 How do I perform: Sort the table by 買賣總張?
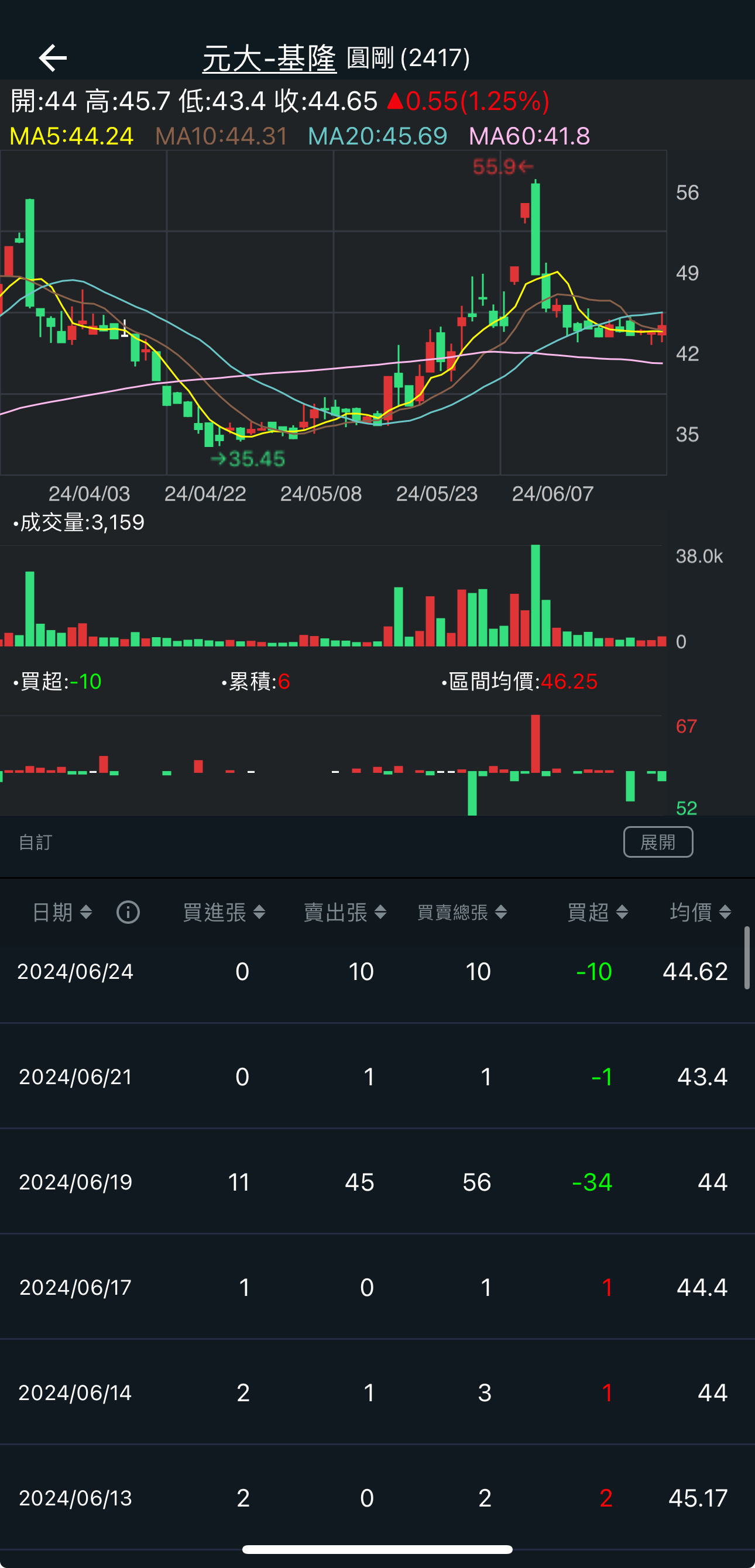(x=462, y=912)
